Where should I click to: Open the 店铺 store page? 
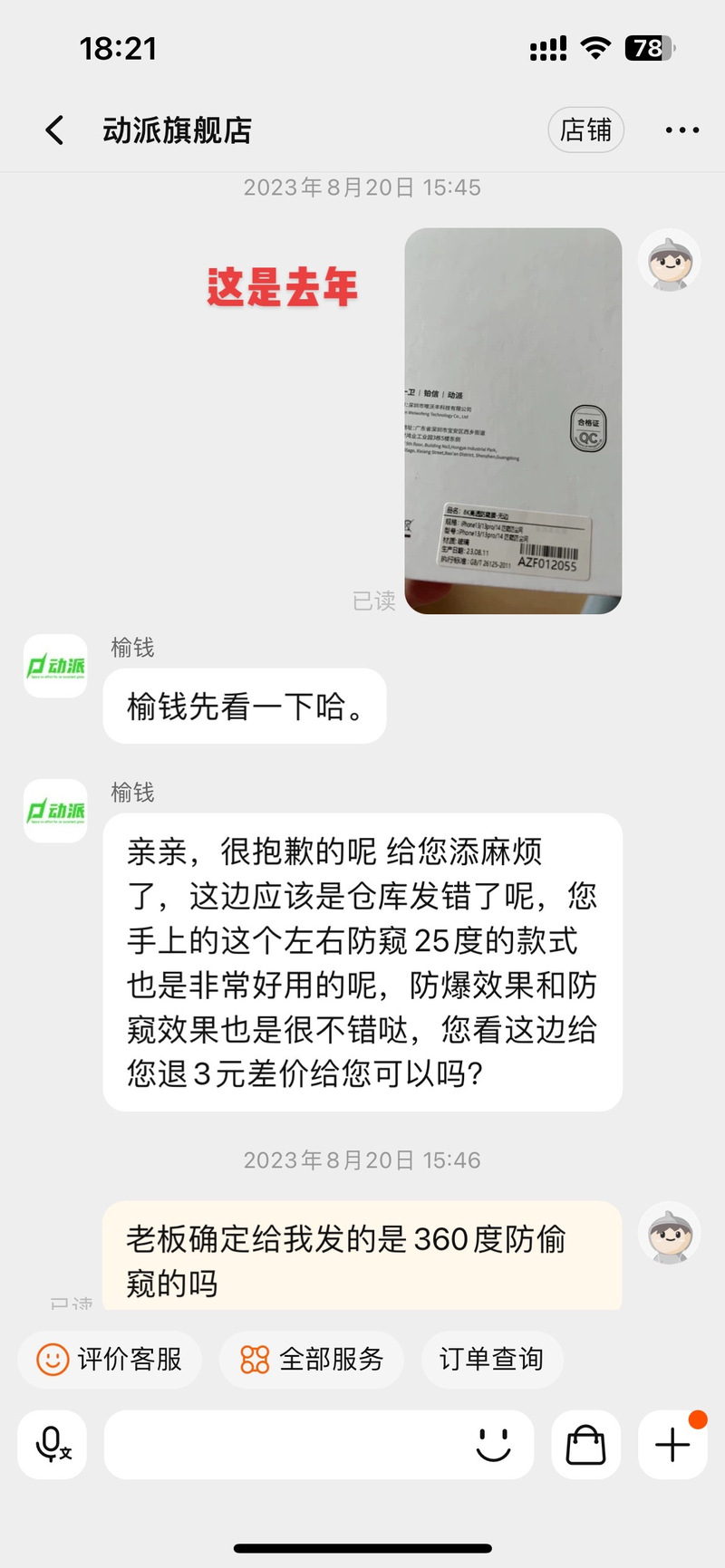tap(586, 130)
